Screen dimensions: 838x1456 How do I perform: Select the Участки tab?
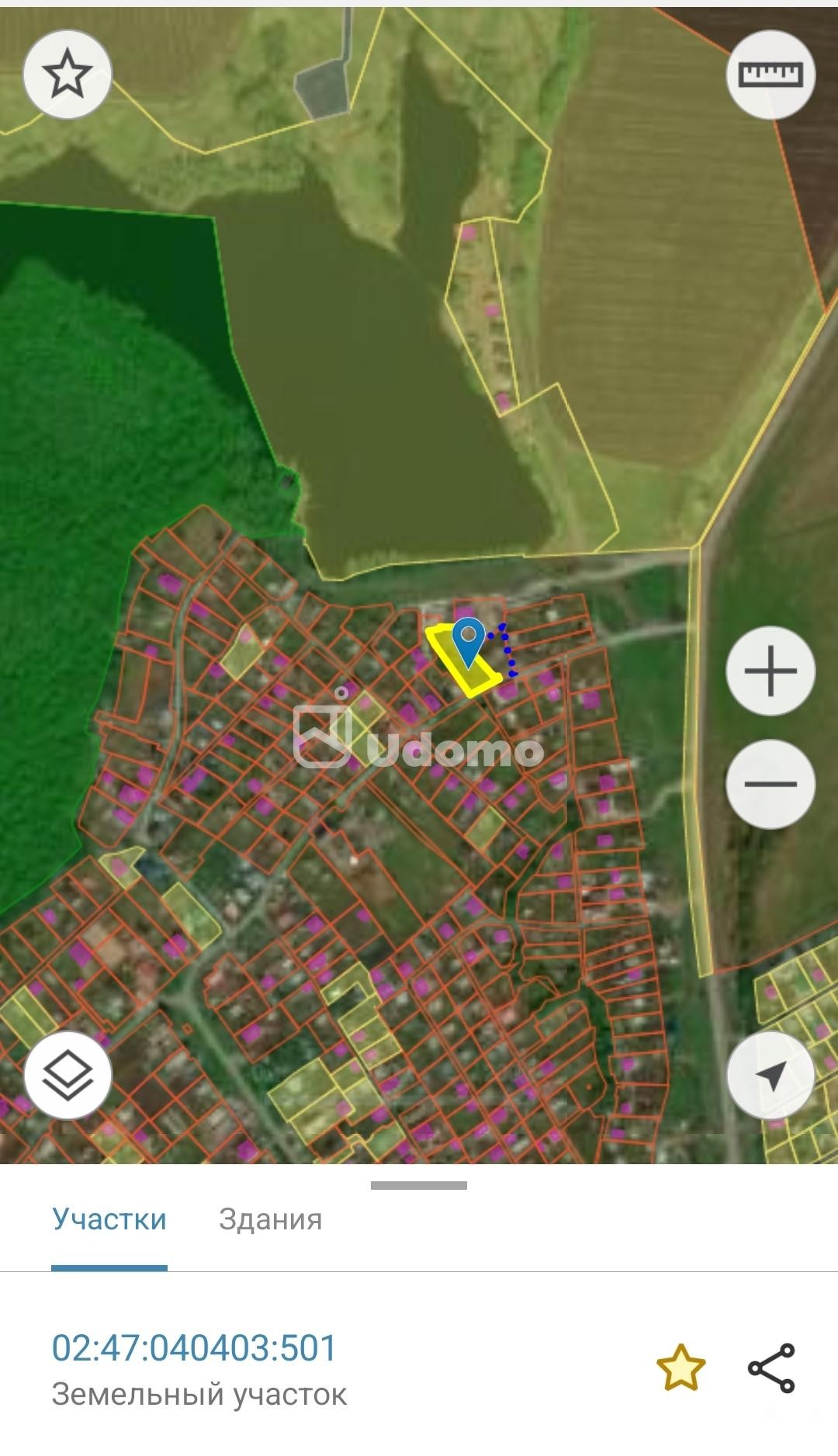[x=109, y=1219]
